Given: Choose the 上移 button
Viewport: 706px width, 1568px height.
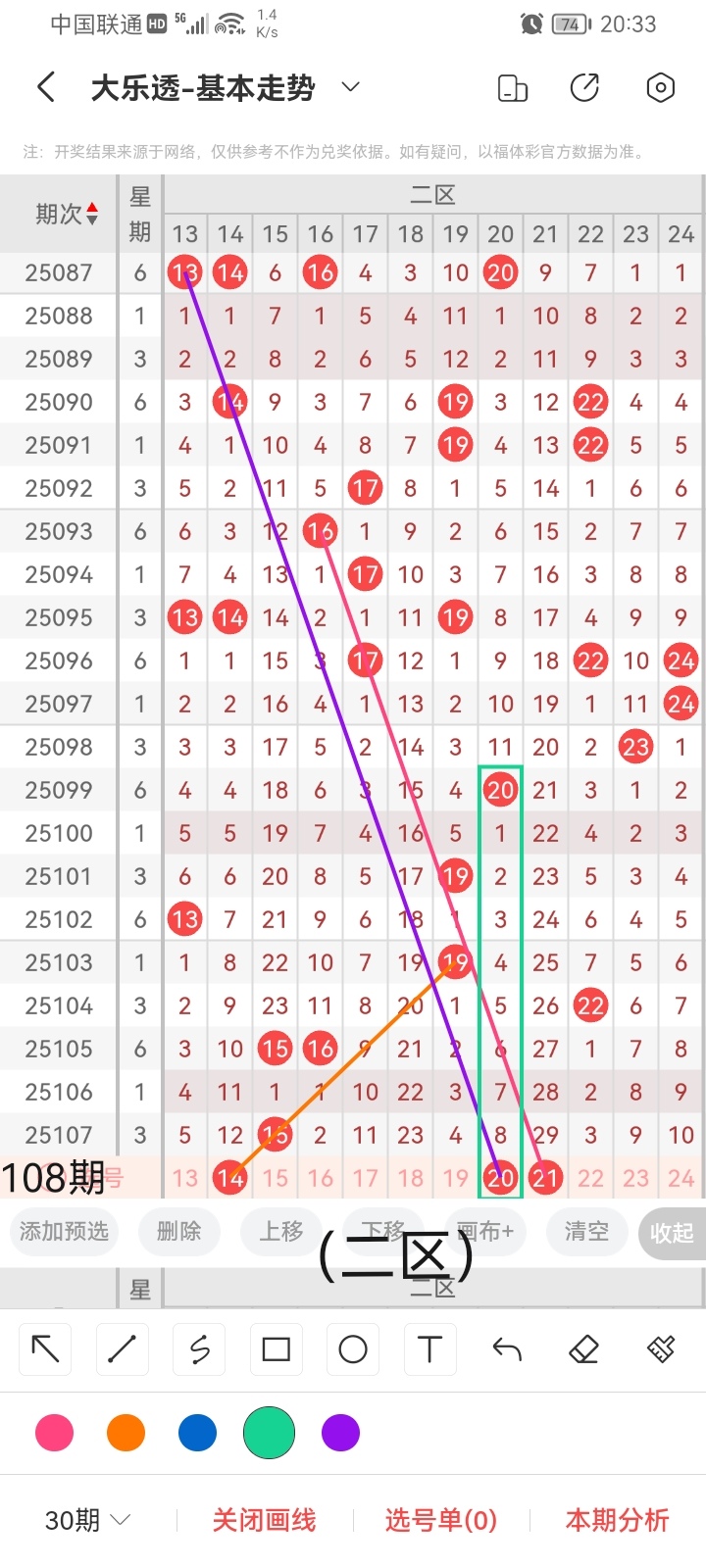Looking at the screenshot, I should click(x=281, y=1231).
